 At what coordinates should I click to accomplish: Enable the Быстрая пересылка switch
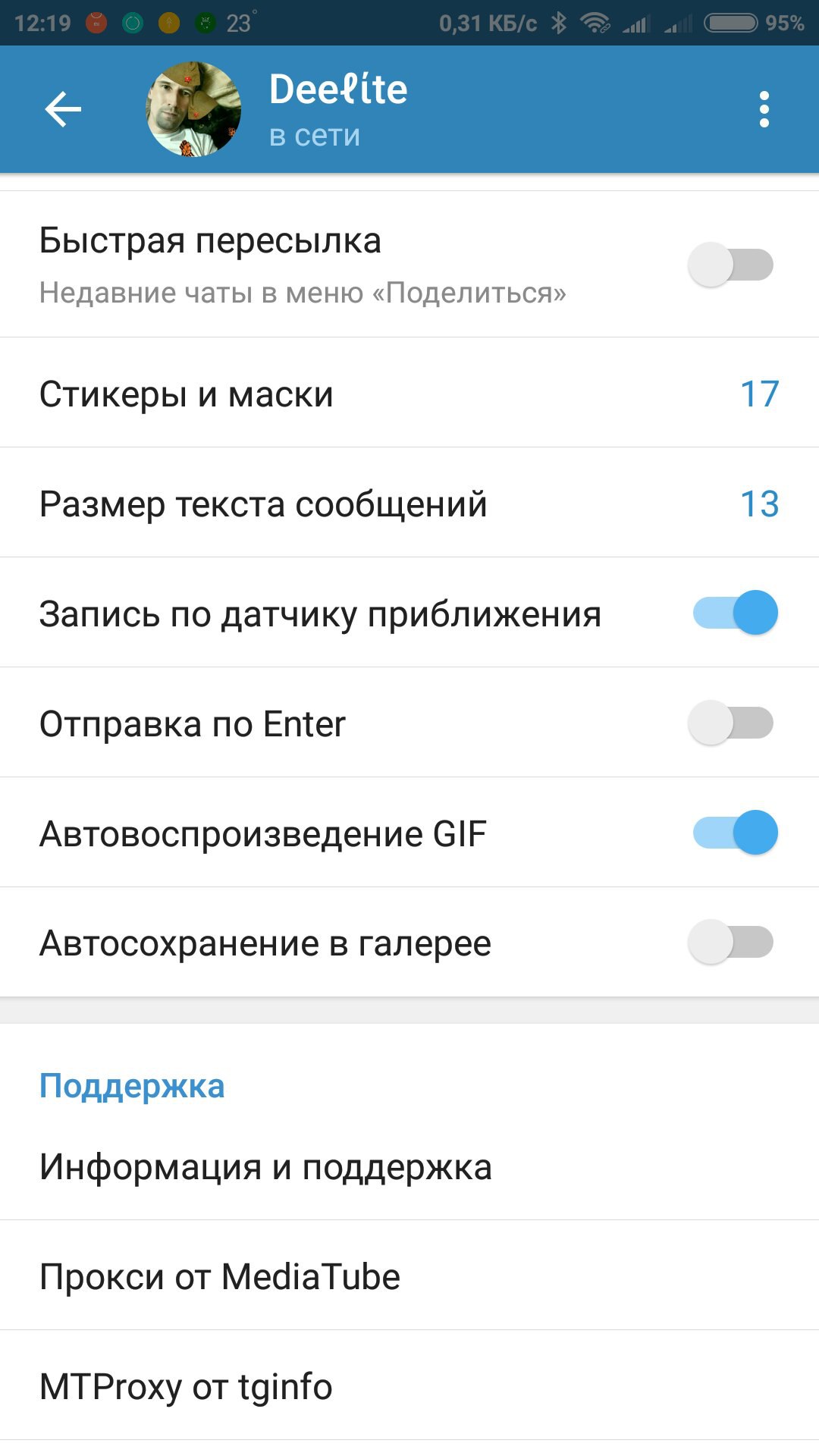[731, 265]
